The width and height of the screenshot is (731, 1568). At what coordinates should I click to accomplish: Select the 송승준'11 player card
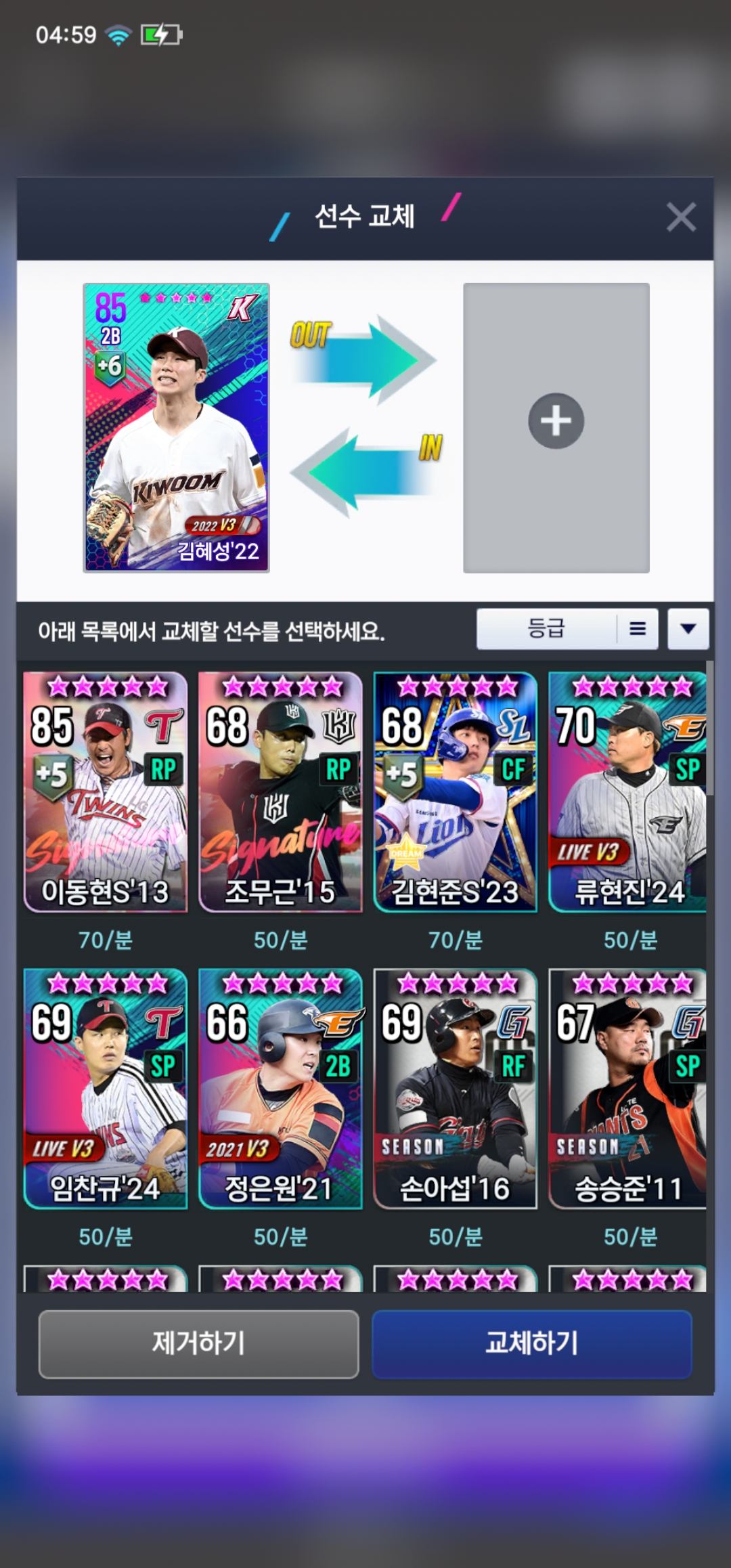pos(627,1089)
